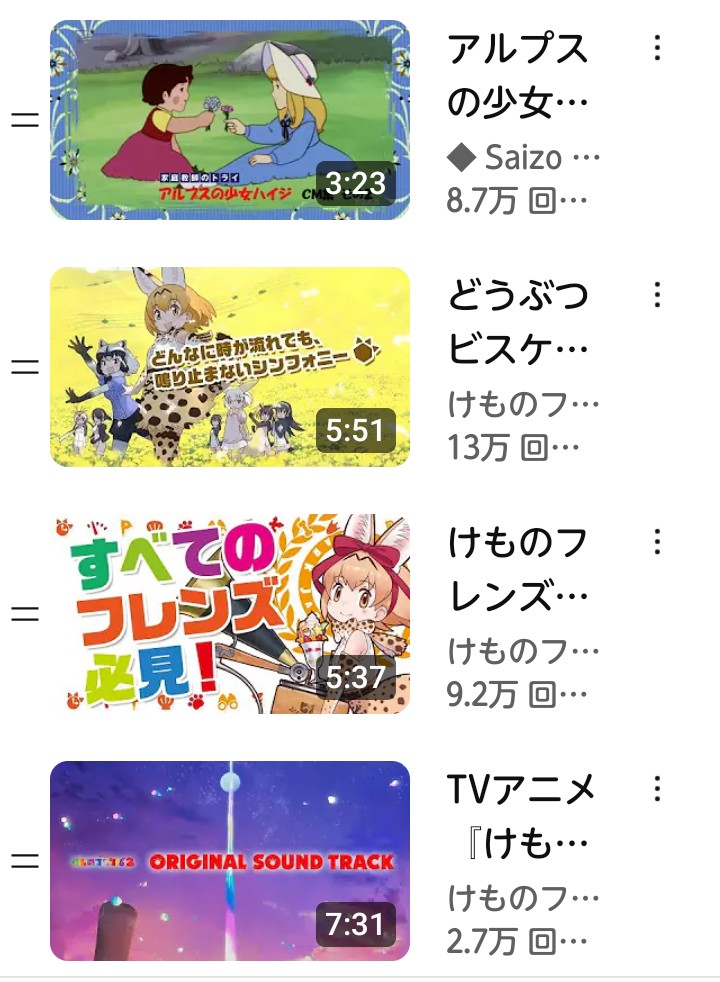The image size is (720, 982).
Task: Play the どうぶつビスケ video
Action: coord(230,367)
